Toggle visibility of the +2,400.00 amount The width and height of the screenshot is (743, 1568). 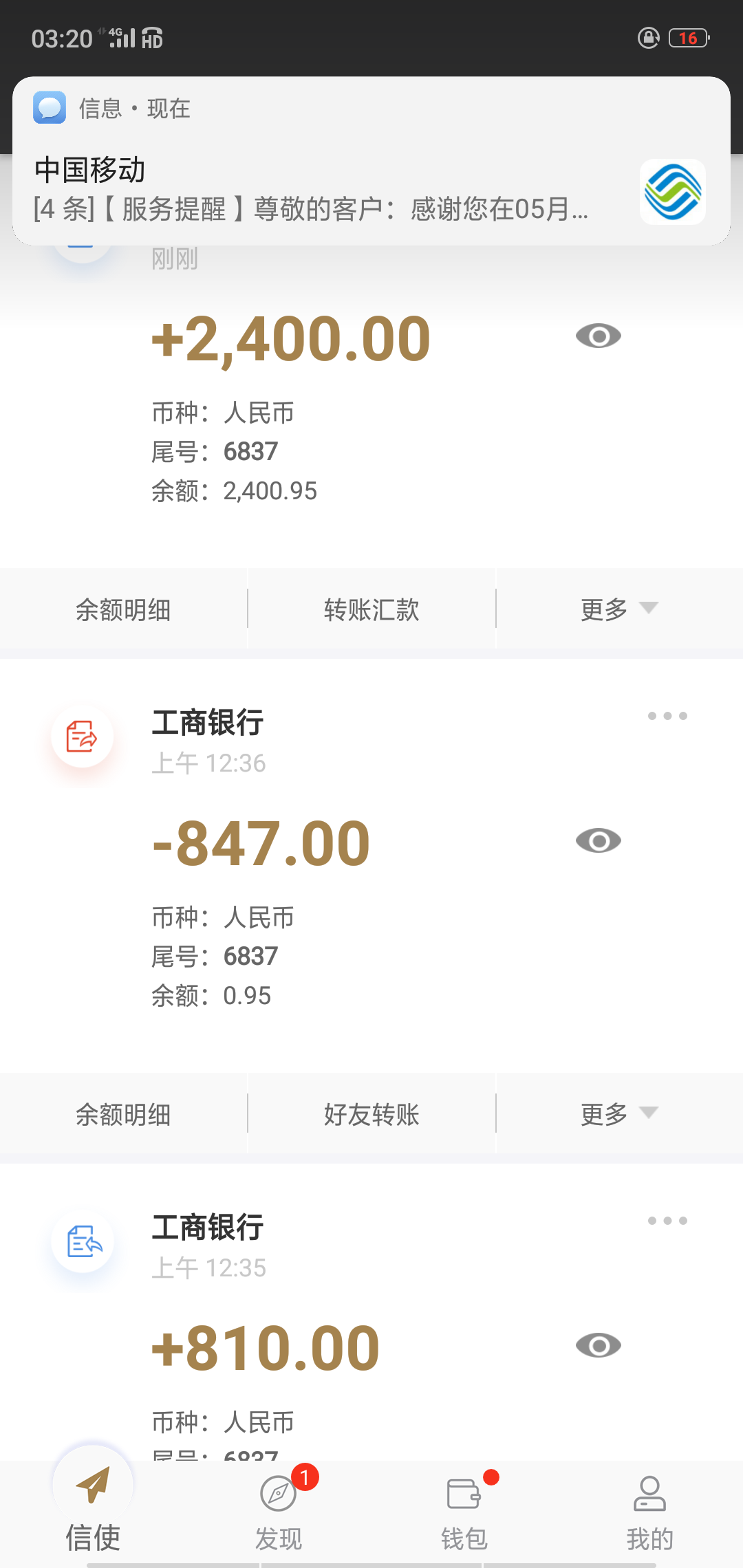tap(598, 336)
